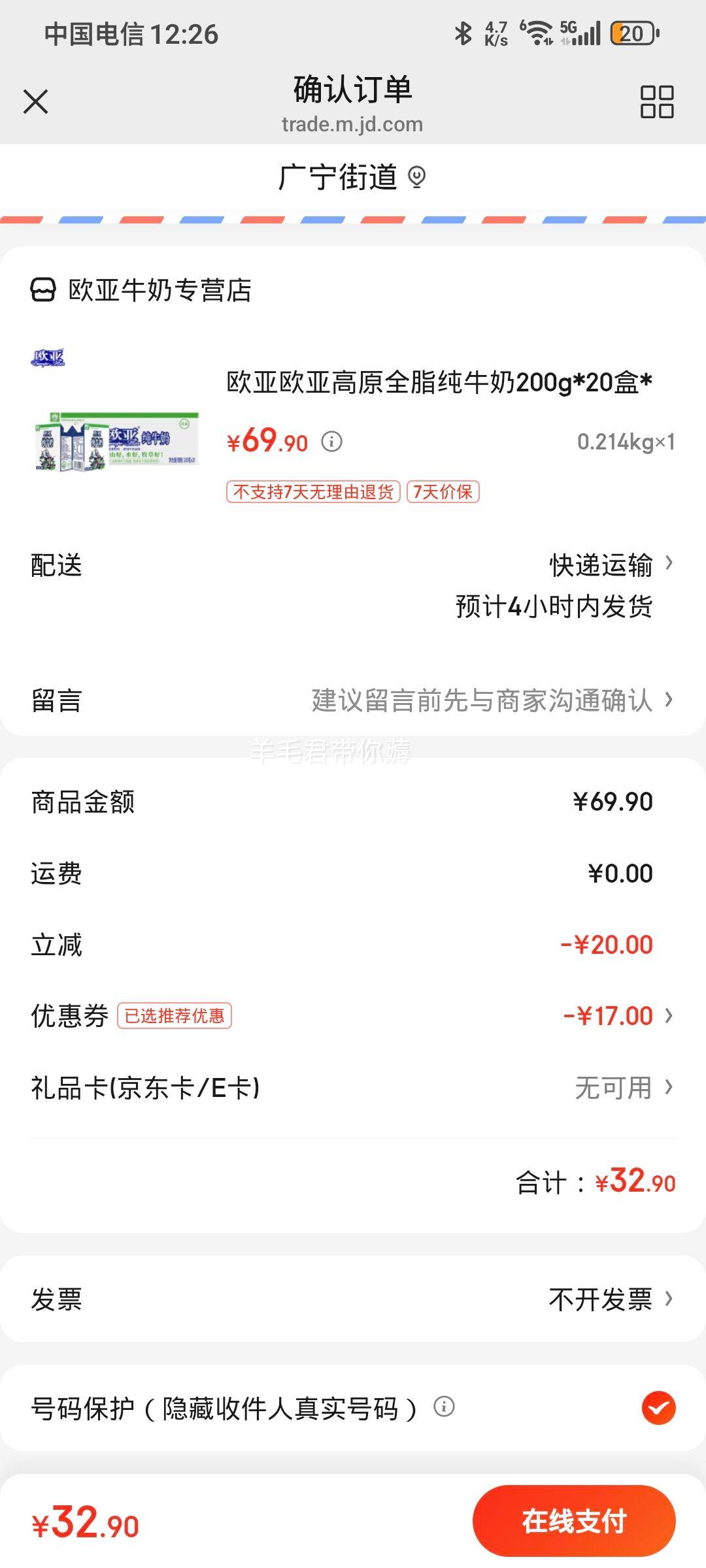Change the 配送 shipping method
The height and width of the screenshot is (1568, 706).
tap(353, 585)
